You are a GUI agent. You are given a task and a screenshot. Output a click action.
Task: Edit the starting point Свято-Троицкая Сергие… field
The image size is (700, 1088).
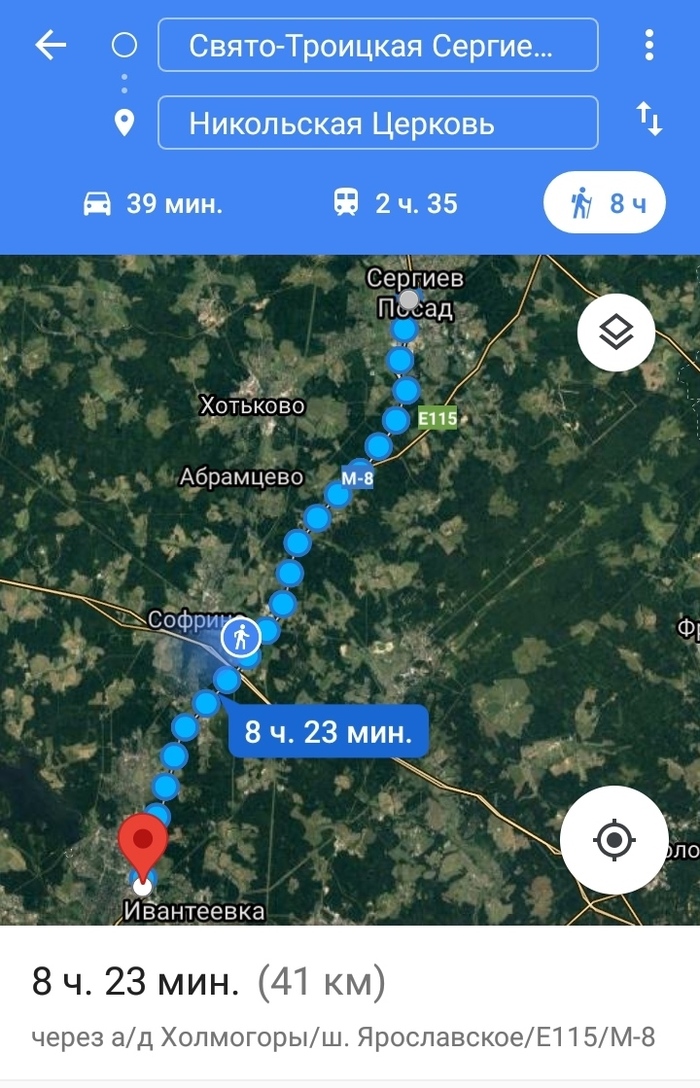[x=377, y=46]
